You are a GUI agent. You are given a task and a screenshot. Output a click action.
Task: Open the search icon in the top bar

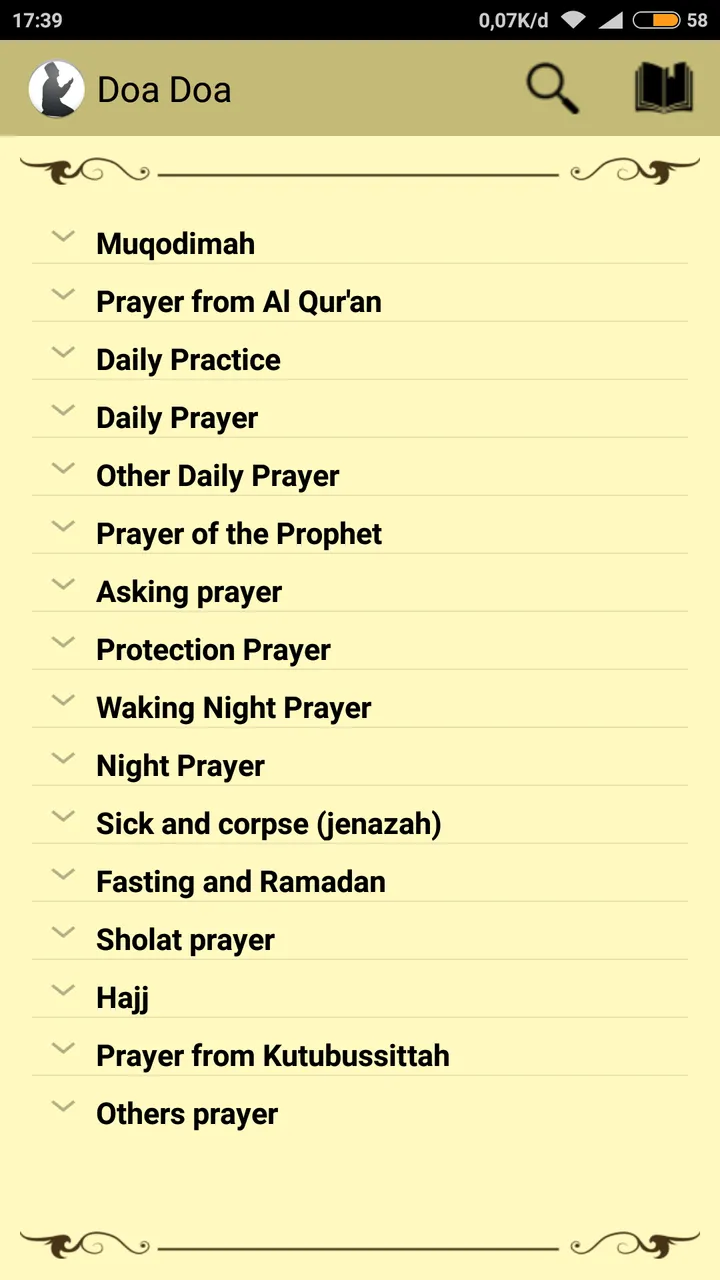[x=552, y=88]
